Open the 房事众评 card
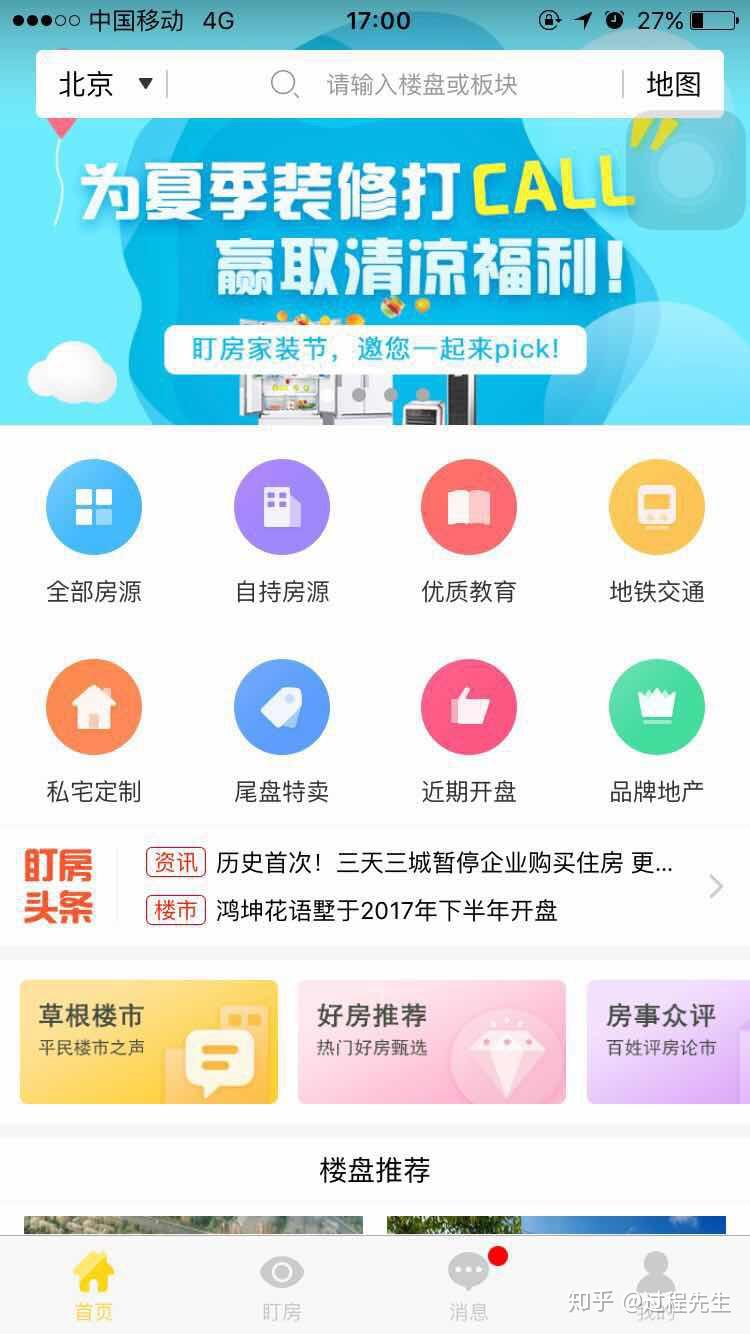 point(668,1041)
